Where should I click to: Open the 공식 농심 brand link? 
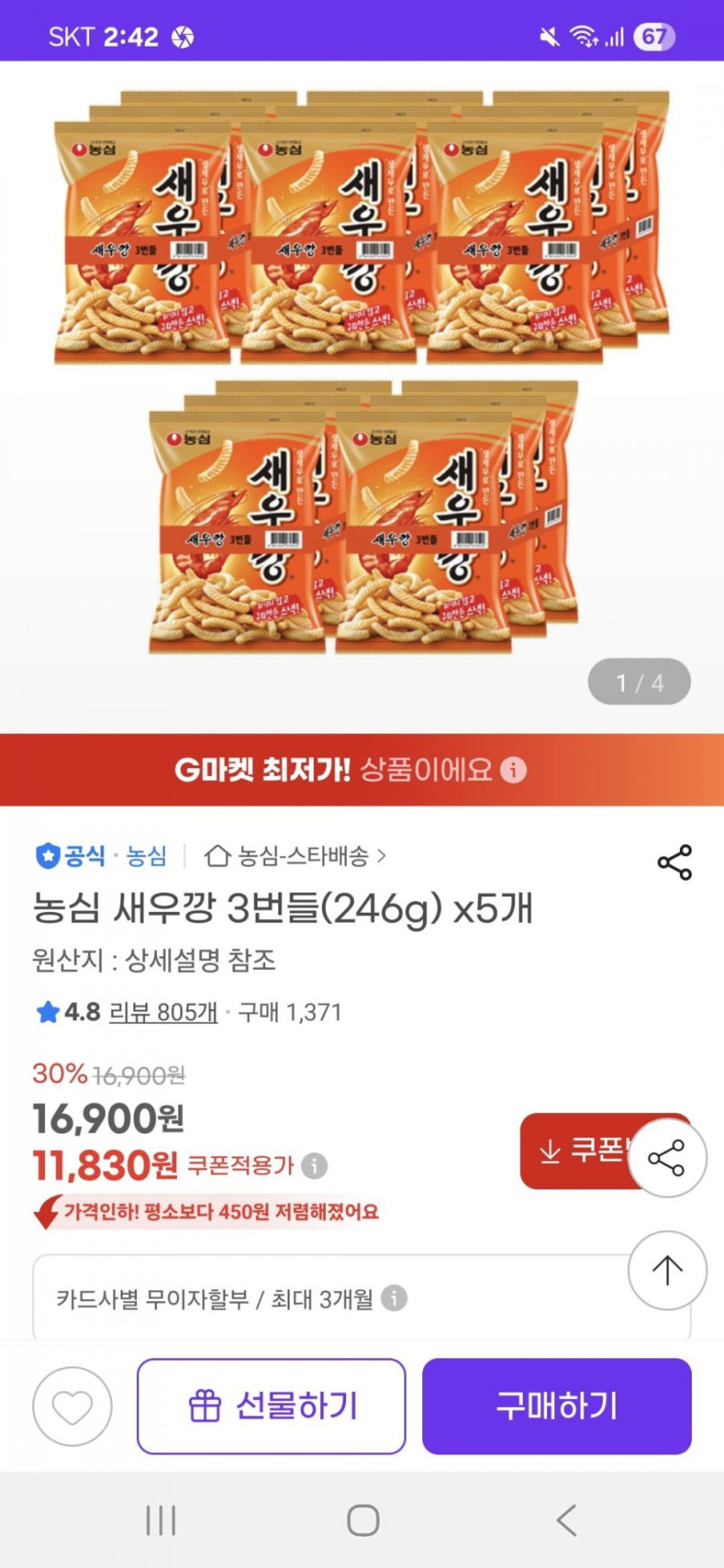tap(101, 856)
